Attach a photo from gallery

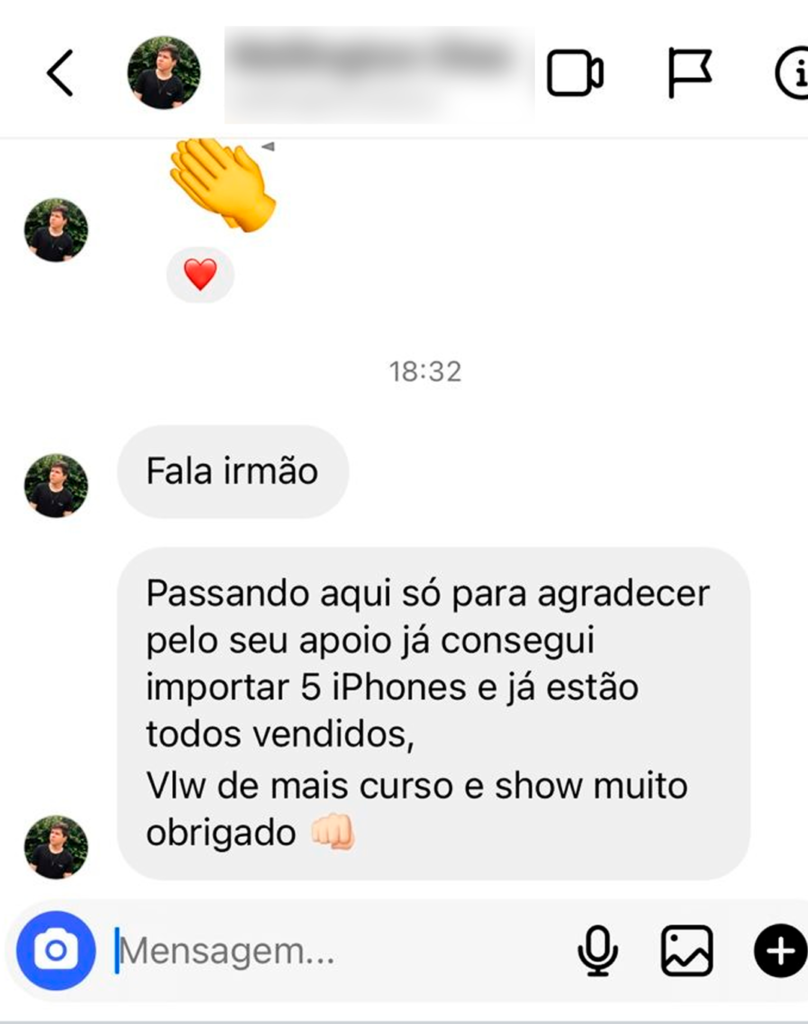687,950
